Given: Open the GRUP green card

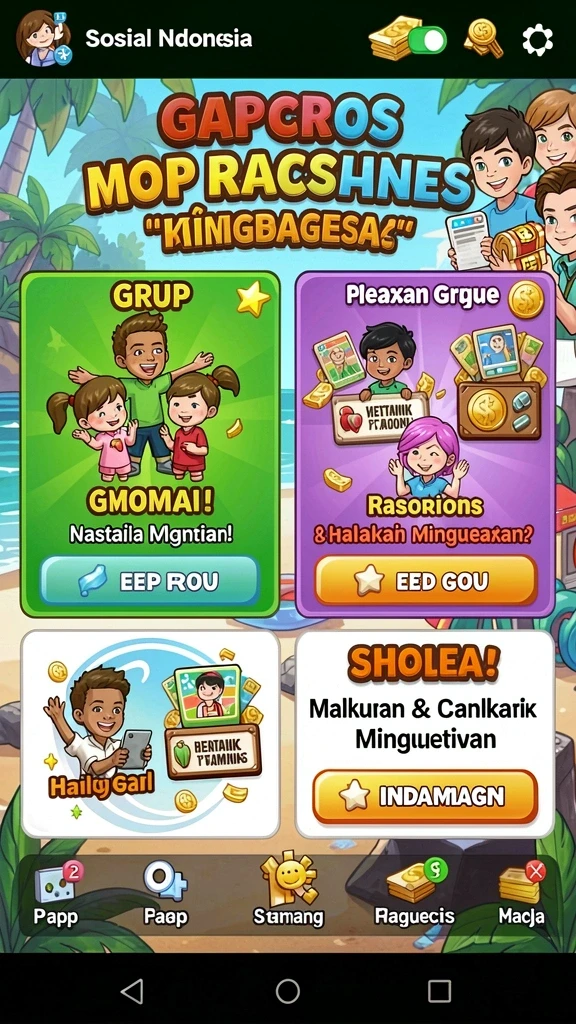Looking at the screenshot, I should coord(151,444).
